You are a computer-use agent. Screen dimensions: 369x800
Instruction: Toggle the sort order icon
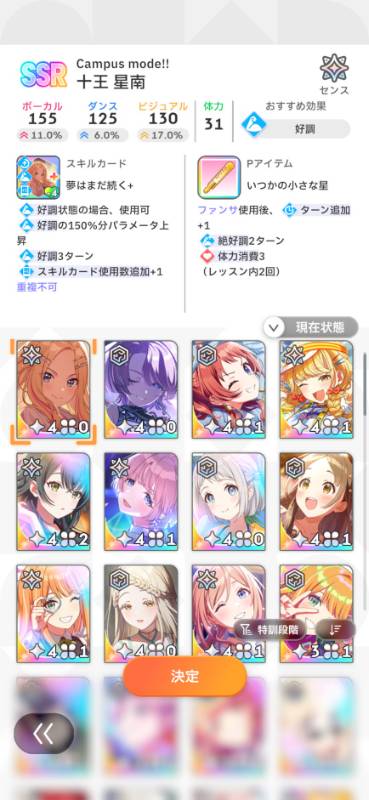point(335,630)
